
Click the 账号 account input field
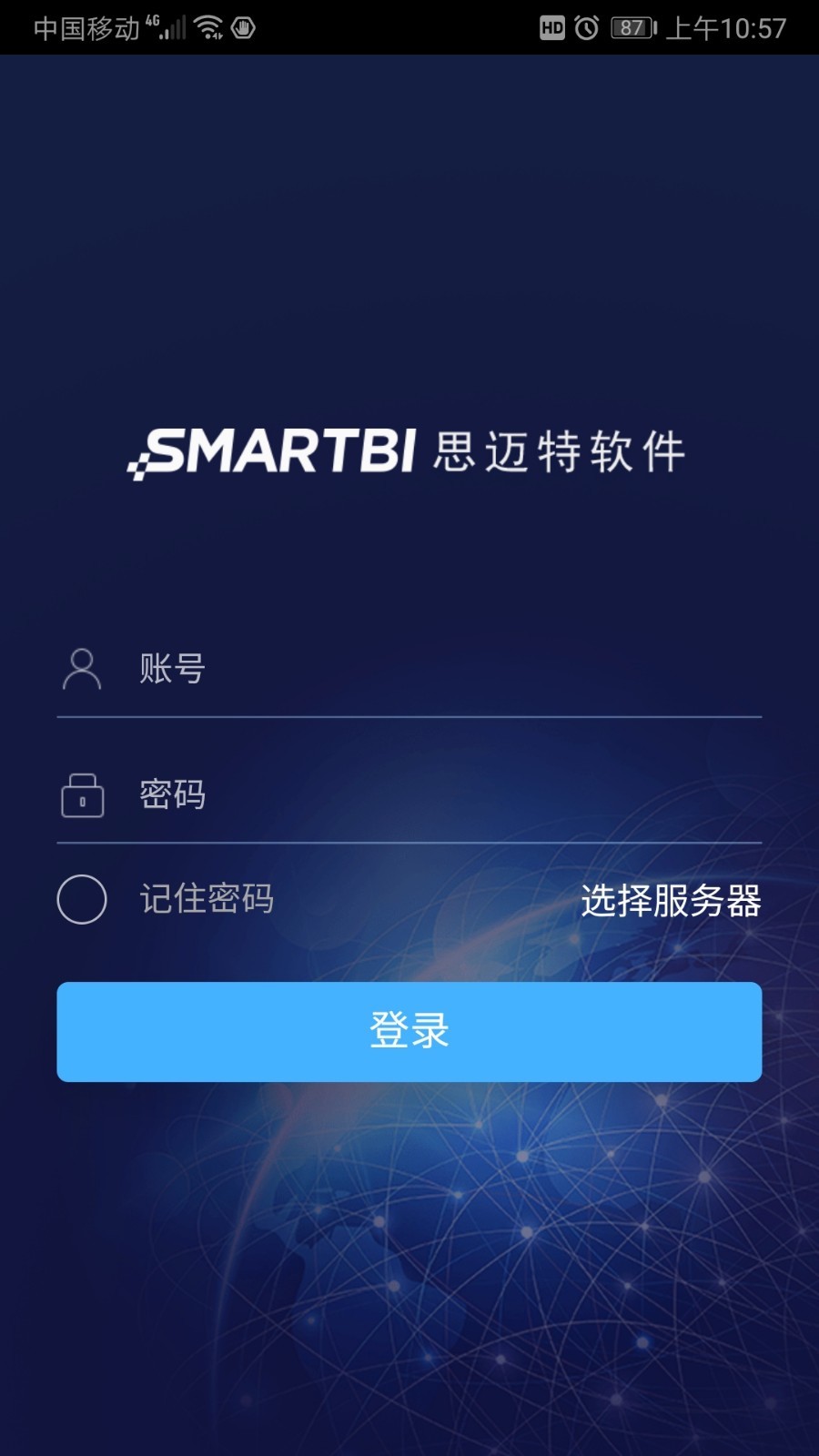point(364,669)
